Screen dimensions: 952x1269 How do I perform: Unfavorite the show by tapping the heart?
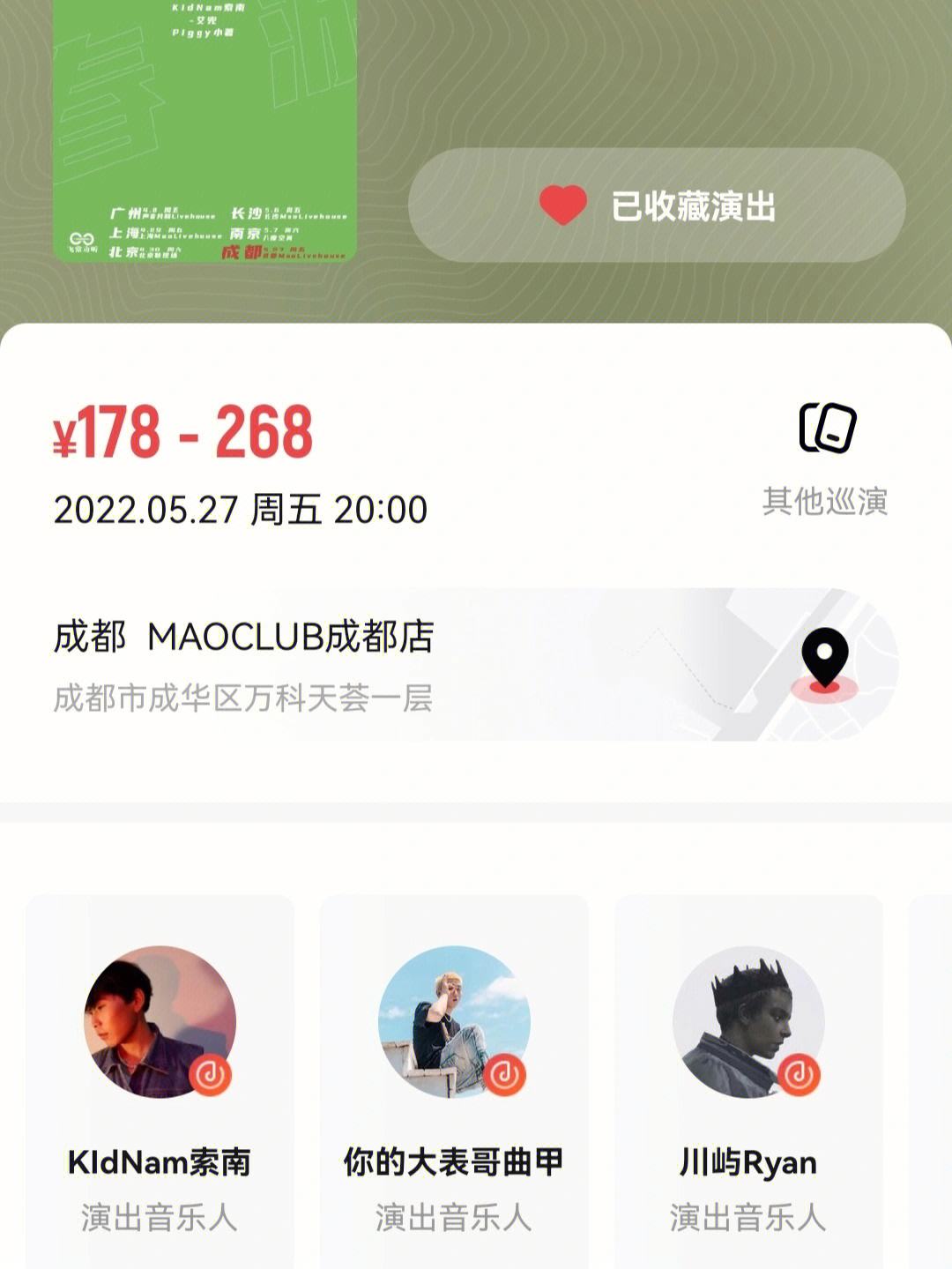562,204
